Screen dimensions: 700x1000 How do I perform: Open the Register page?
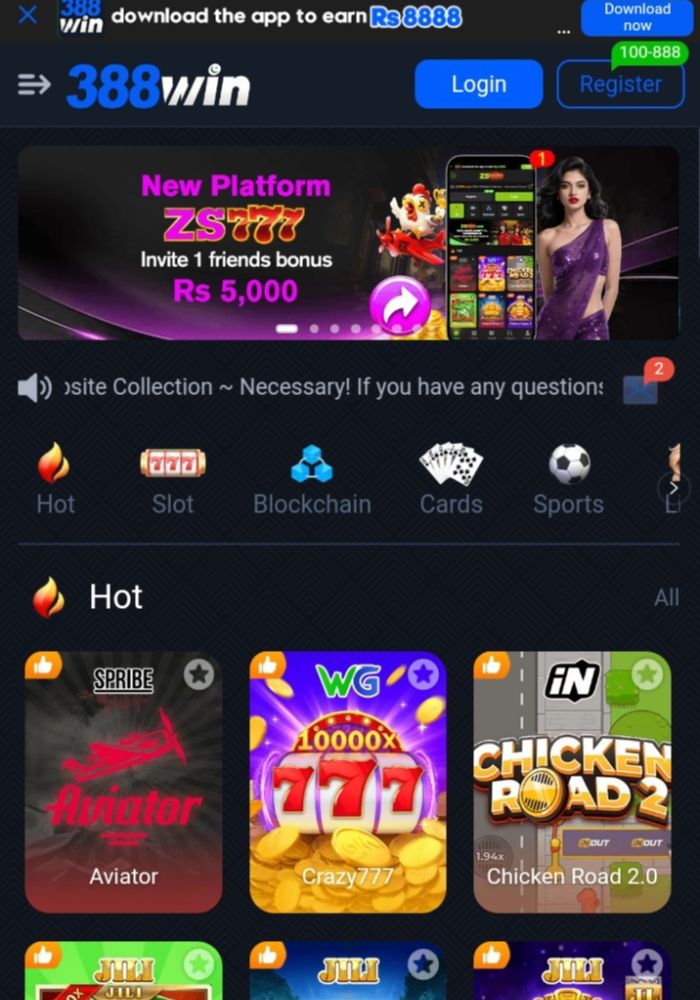[x=620, y=85]
